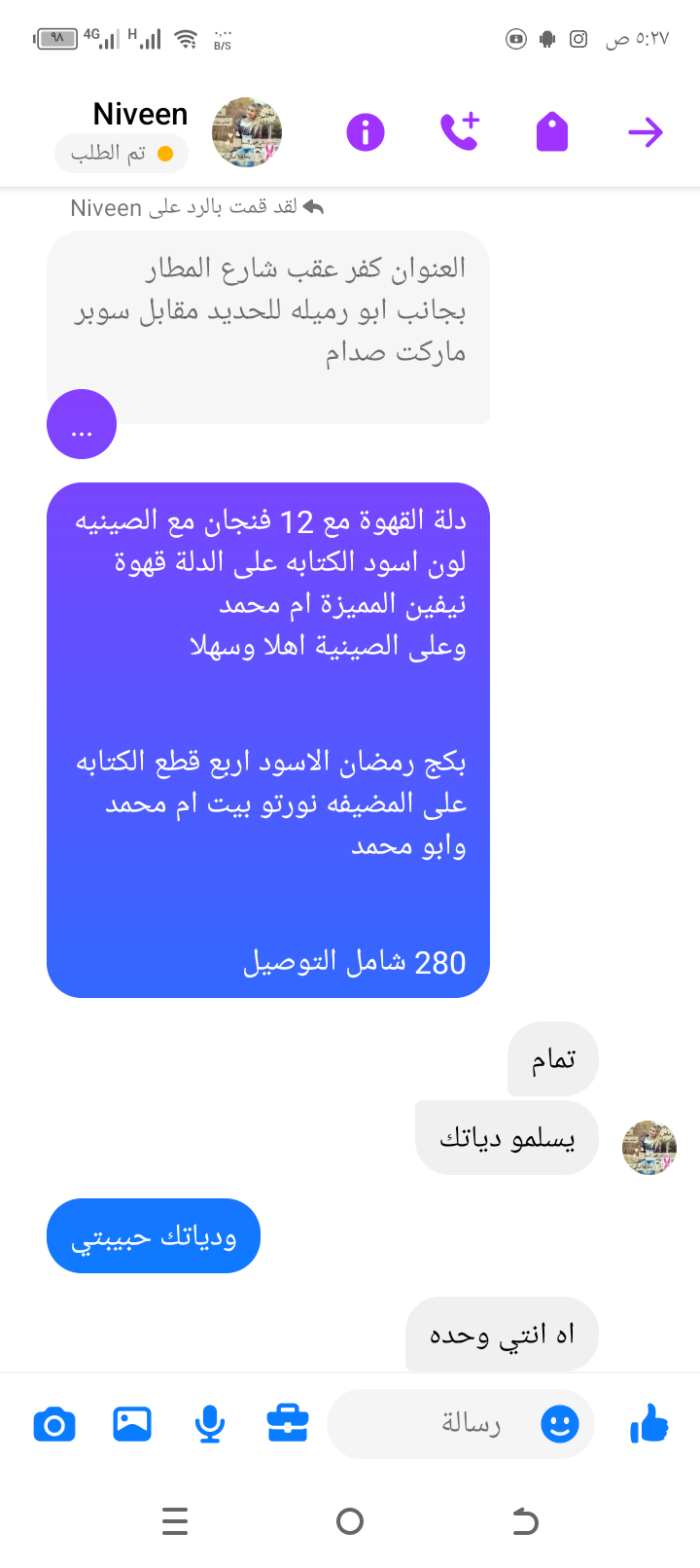Viewport: 700px width, 1568px height.
Task: Tap Niveen's avatar next to her message
Action: (x=649, y=1147)
